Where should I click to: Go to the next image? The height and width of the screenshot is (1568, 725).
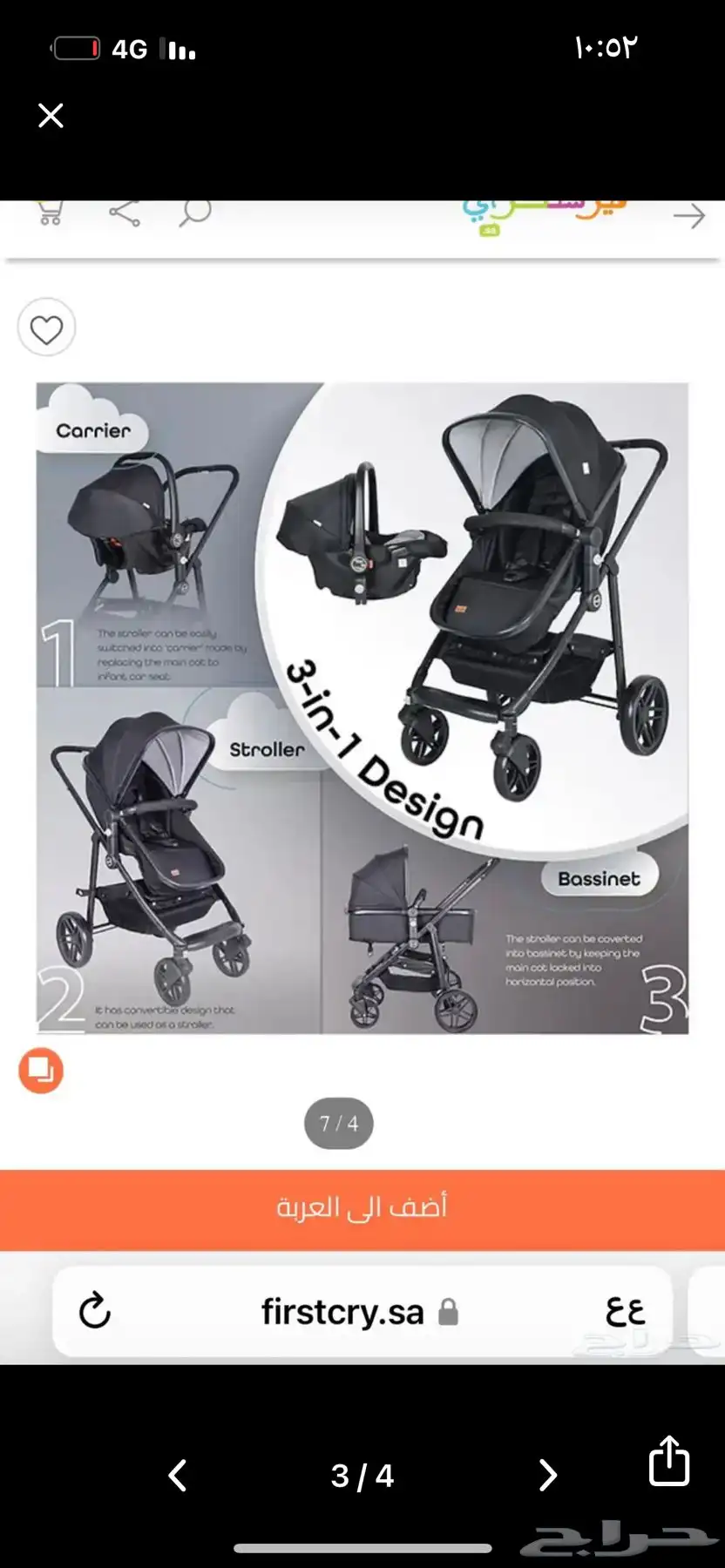(x=547, y=1476)
